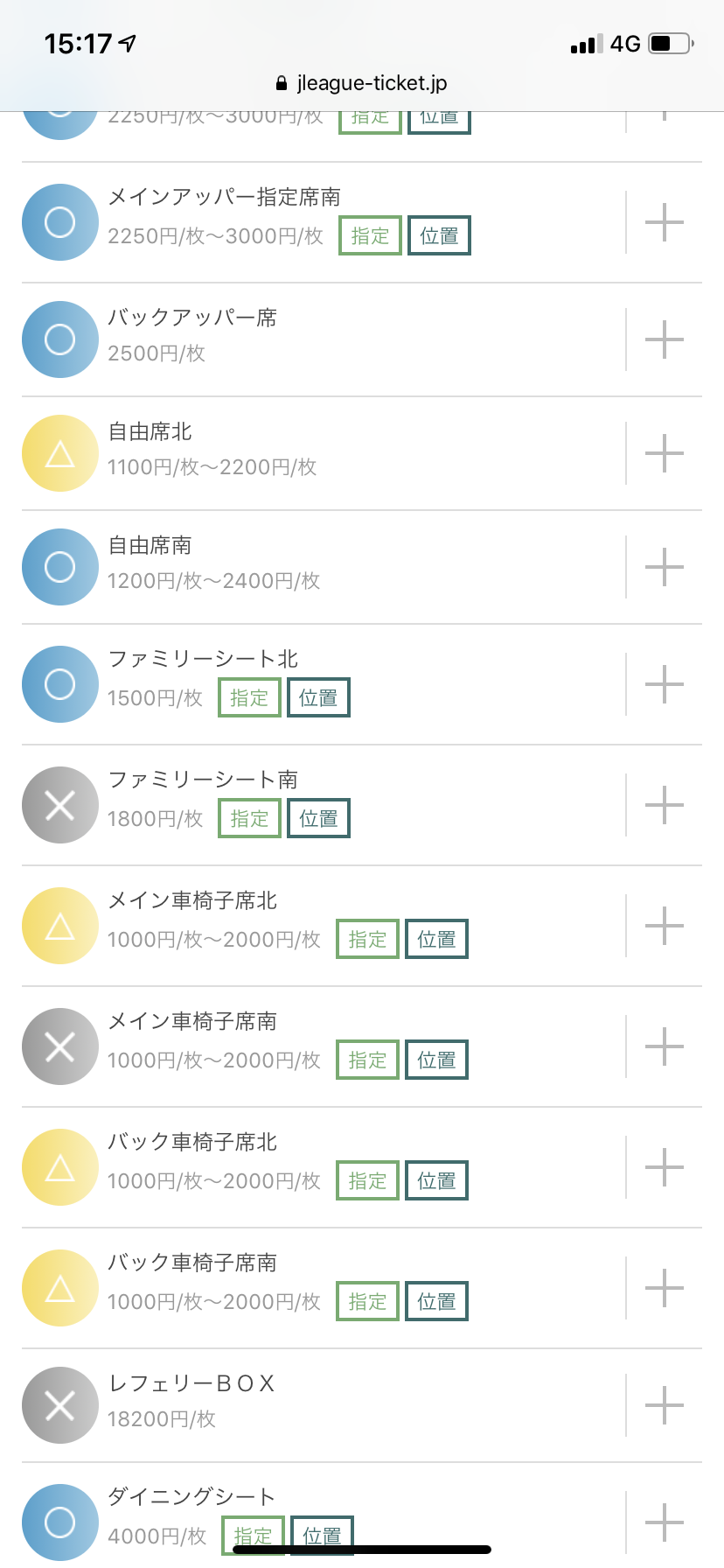Expand バック車椅子席北 ticket options
Image resolution: width=724 pixels, height=1568 pixels.
pyautogui.click(x=664, y=1167)
